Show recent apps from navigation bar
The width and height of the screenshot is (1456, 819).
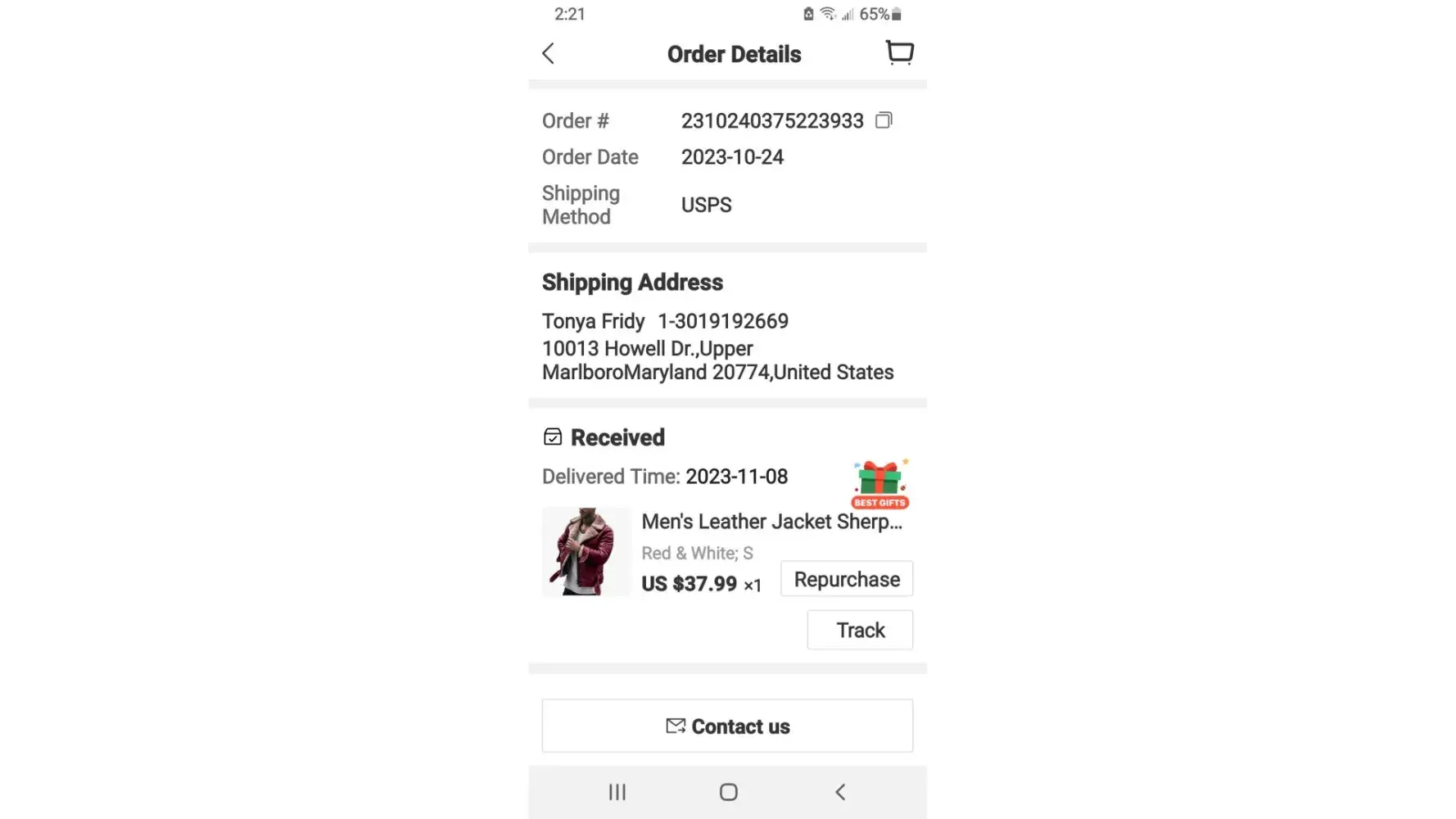[x=617, y=792]
